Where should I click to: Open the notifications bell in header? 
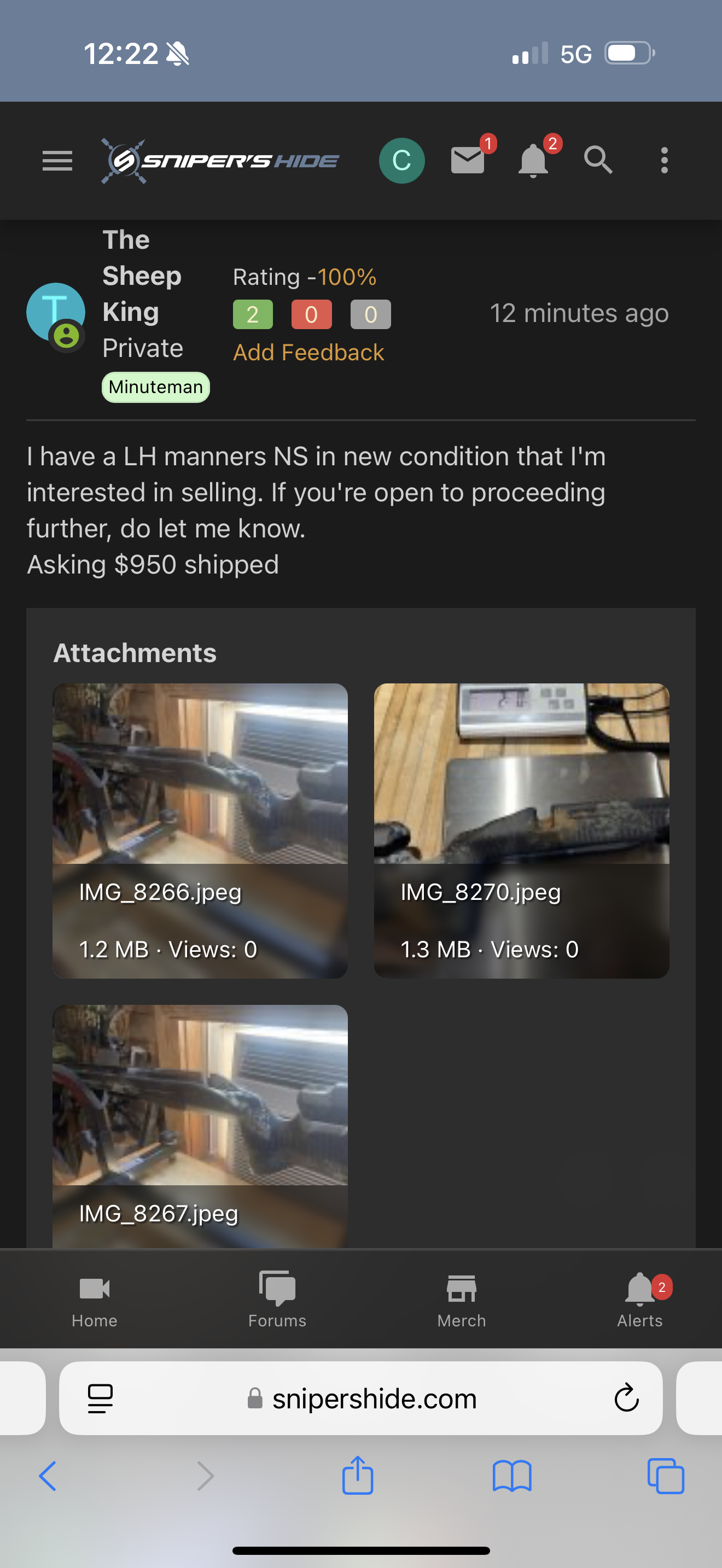[533, 161]
